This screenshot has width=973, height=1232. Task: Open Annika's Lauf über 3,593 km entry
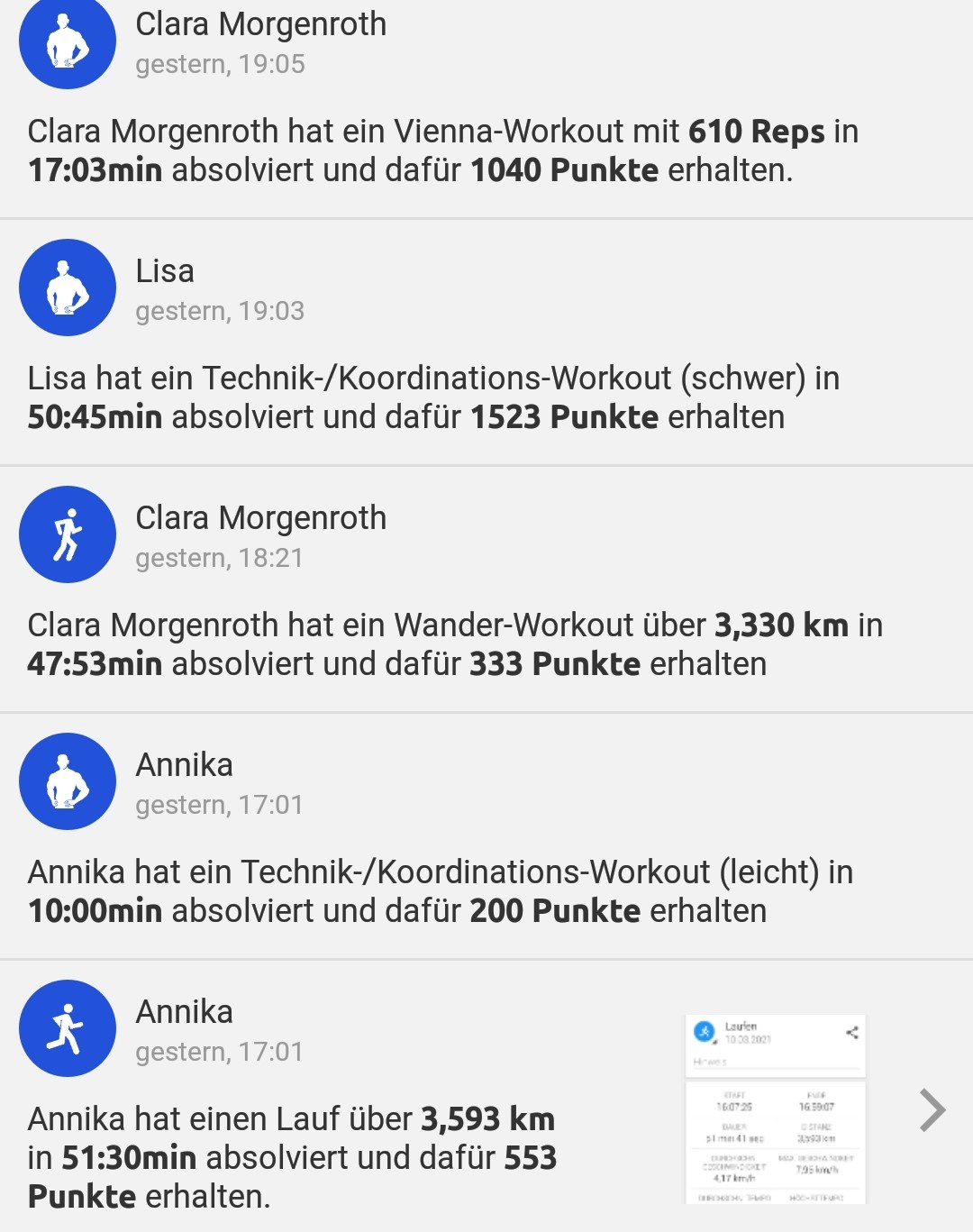click(x=293, y=1157)
